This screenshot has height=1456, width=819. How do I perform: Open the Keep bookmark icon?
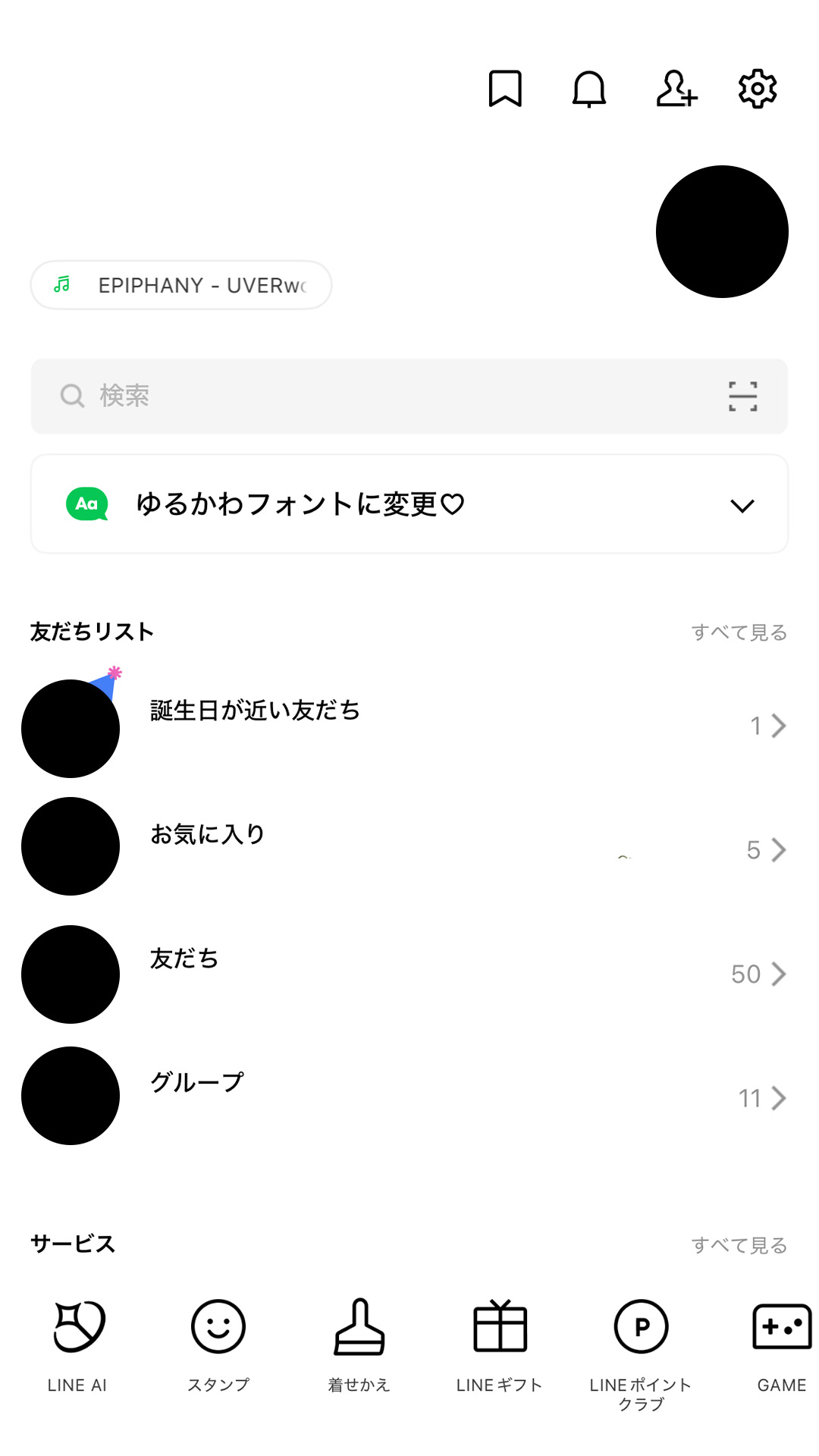[506, 89]
